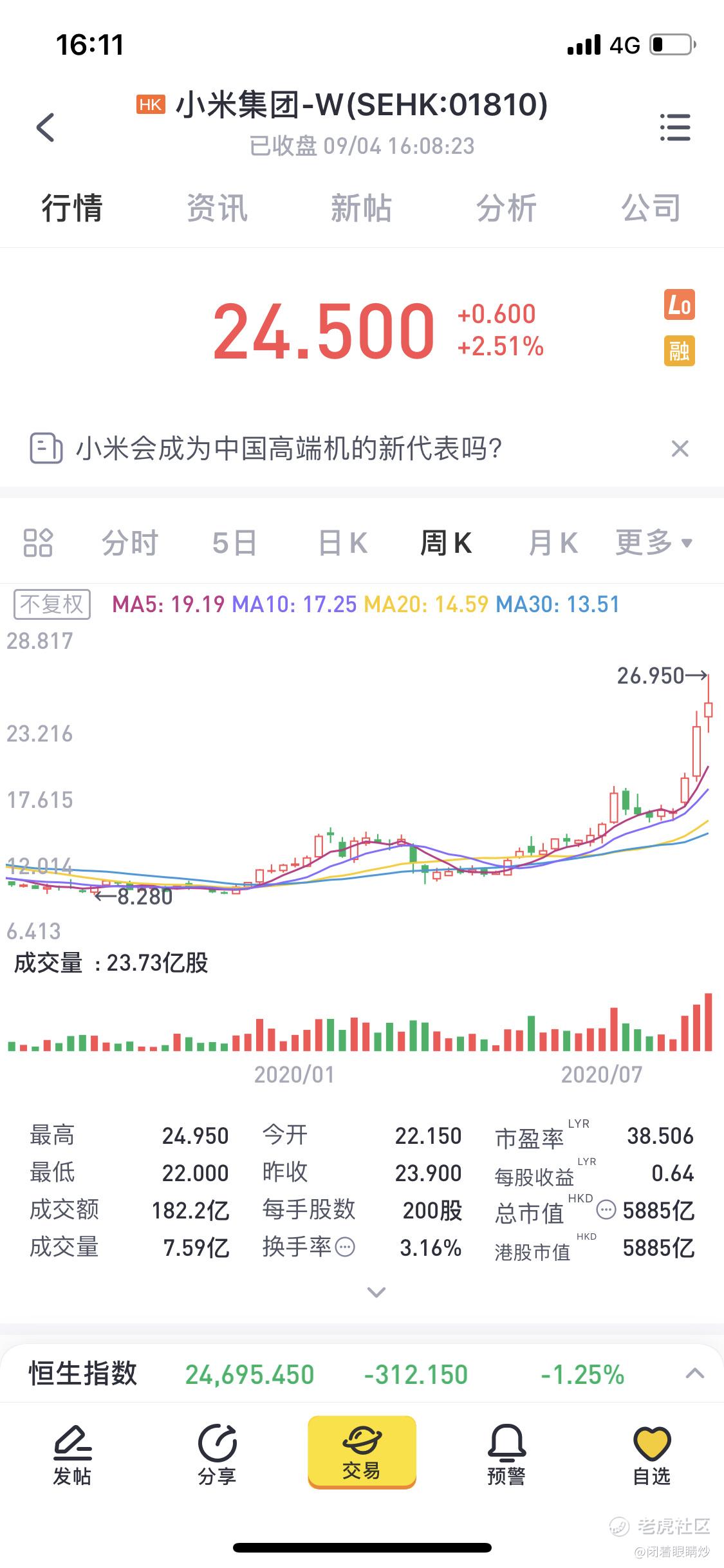This screenshot has width=724, height=1568.
Task: Select the 分时 chart view
Action: [x=130, y=543]
